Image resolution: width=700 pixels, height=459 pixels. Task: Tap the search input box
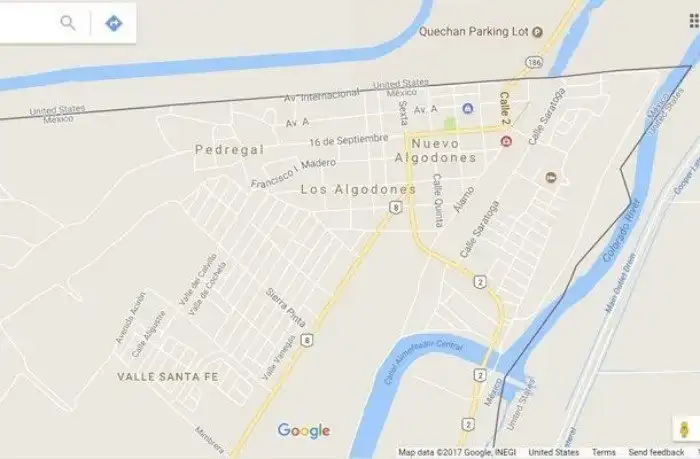25,22
